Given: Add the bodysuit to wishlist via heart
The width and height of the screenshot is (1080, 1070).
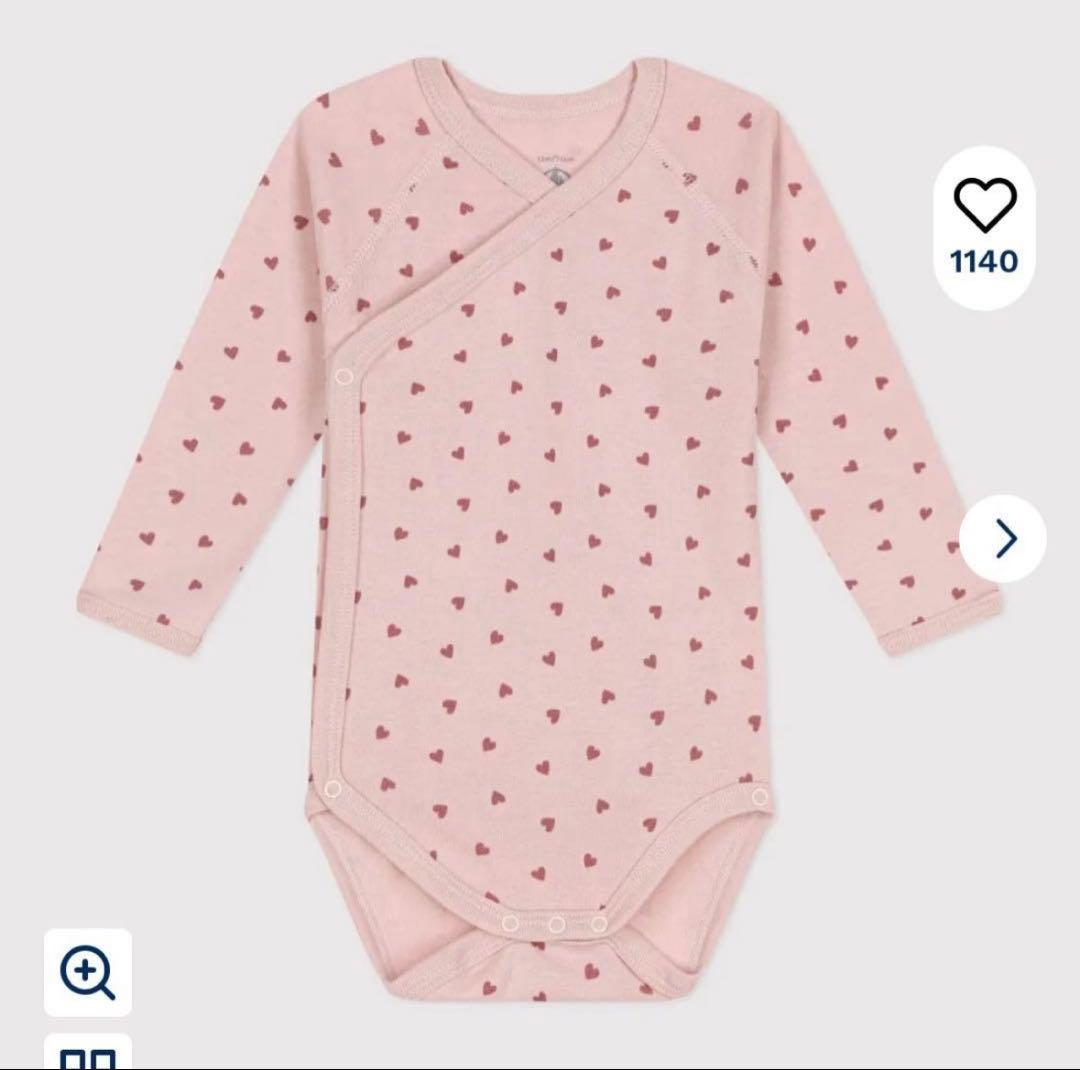Looking at the screenshot, I should [x=984, y=207].
